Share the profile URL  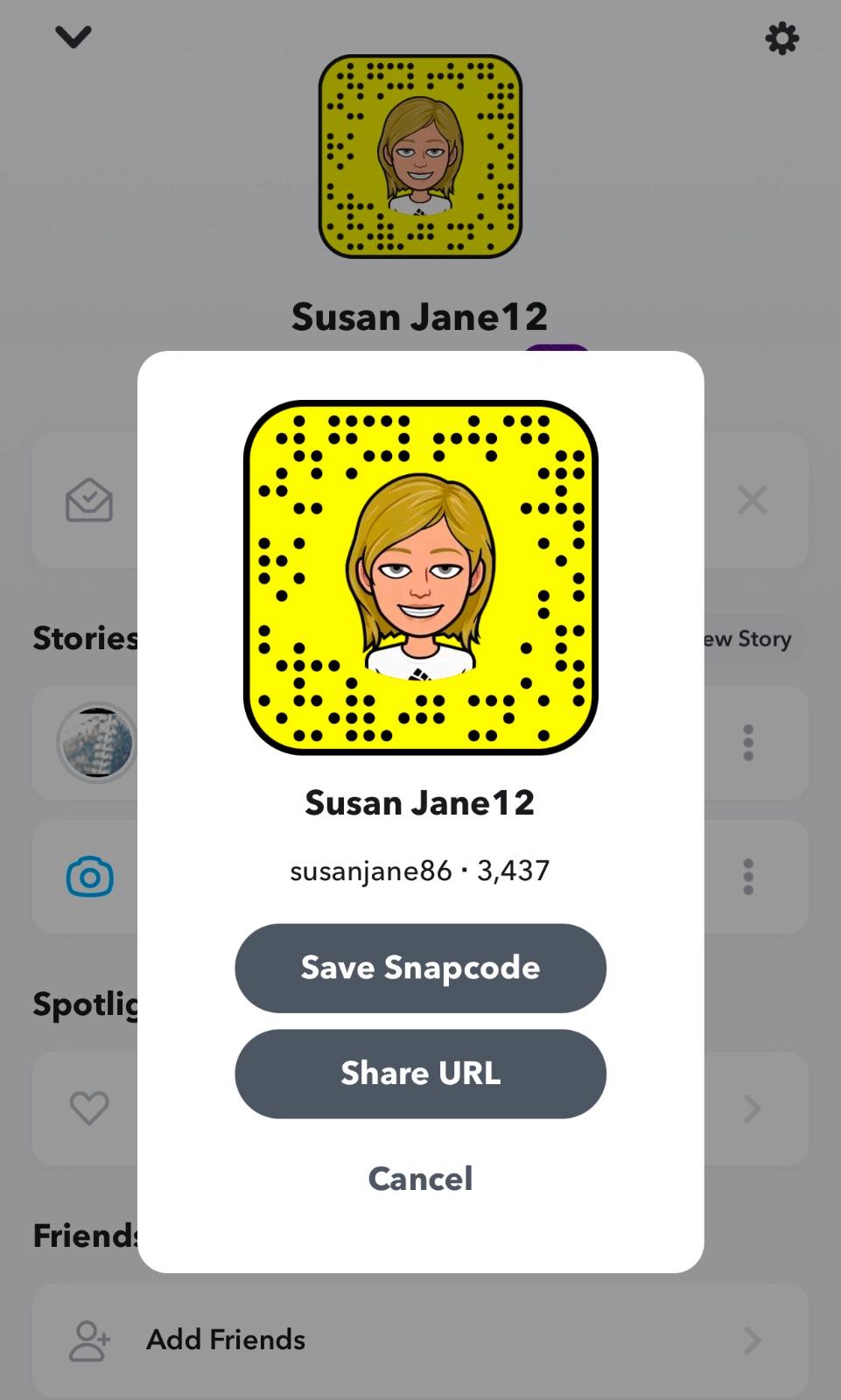[420, 1074]
